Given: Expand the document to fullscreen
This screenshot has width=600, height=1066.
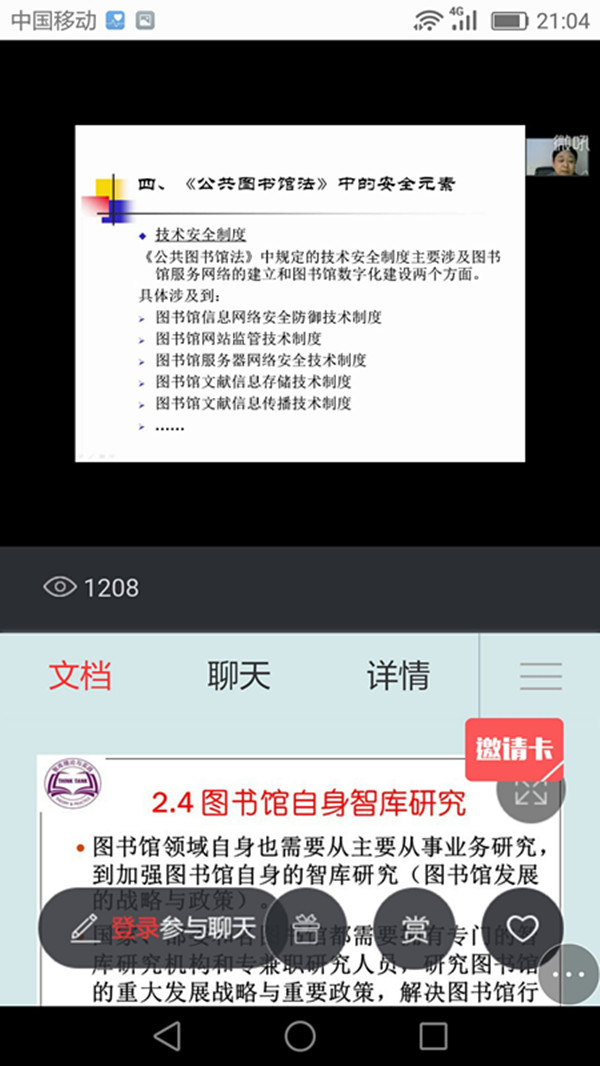Looking at the screenshot, I should click(x=531, y=792).
